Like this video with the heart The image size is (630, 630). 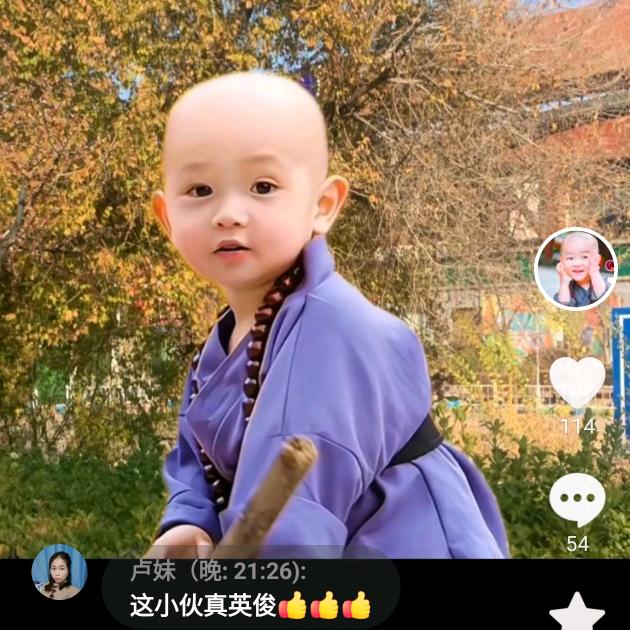pos(577,381)
